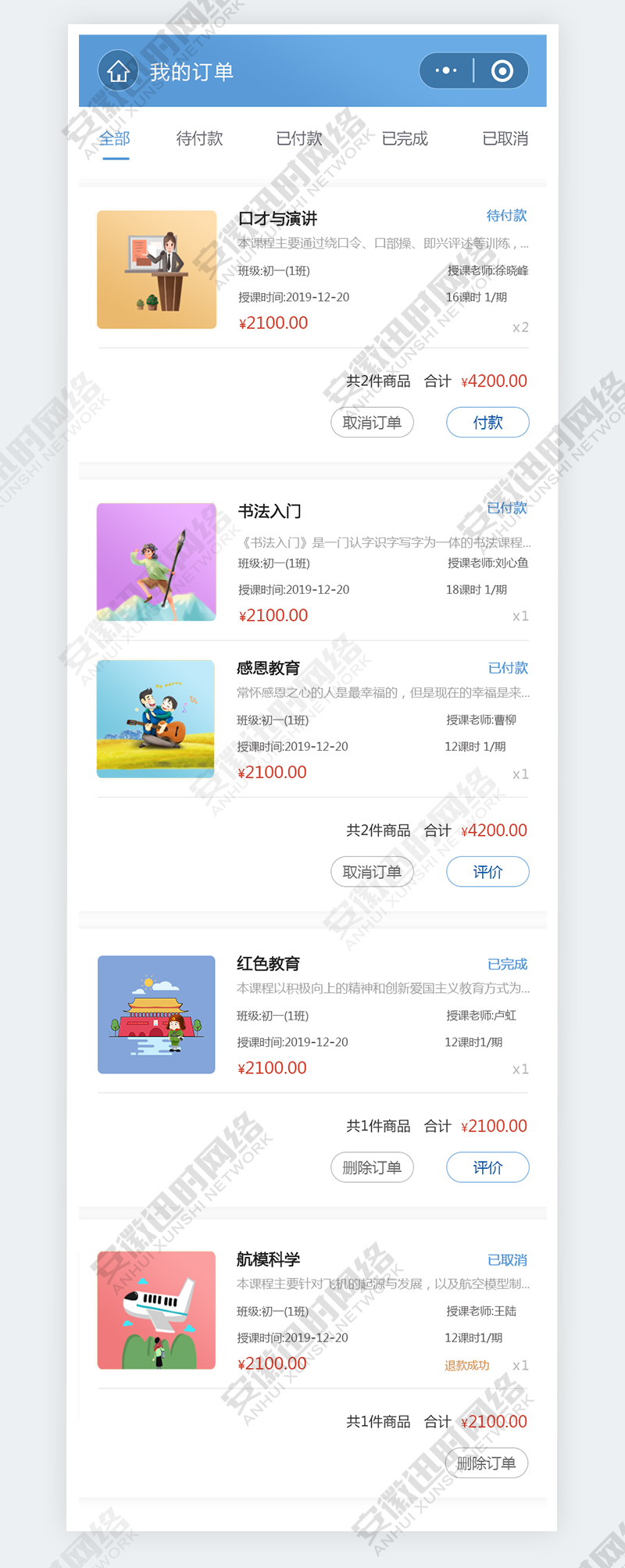Pay for the 口才与演讲 order with 付款
The height and width of the screenshot is (1568, 625).
point(487,423)
